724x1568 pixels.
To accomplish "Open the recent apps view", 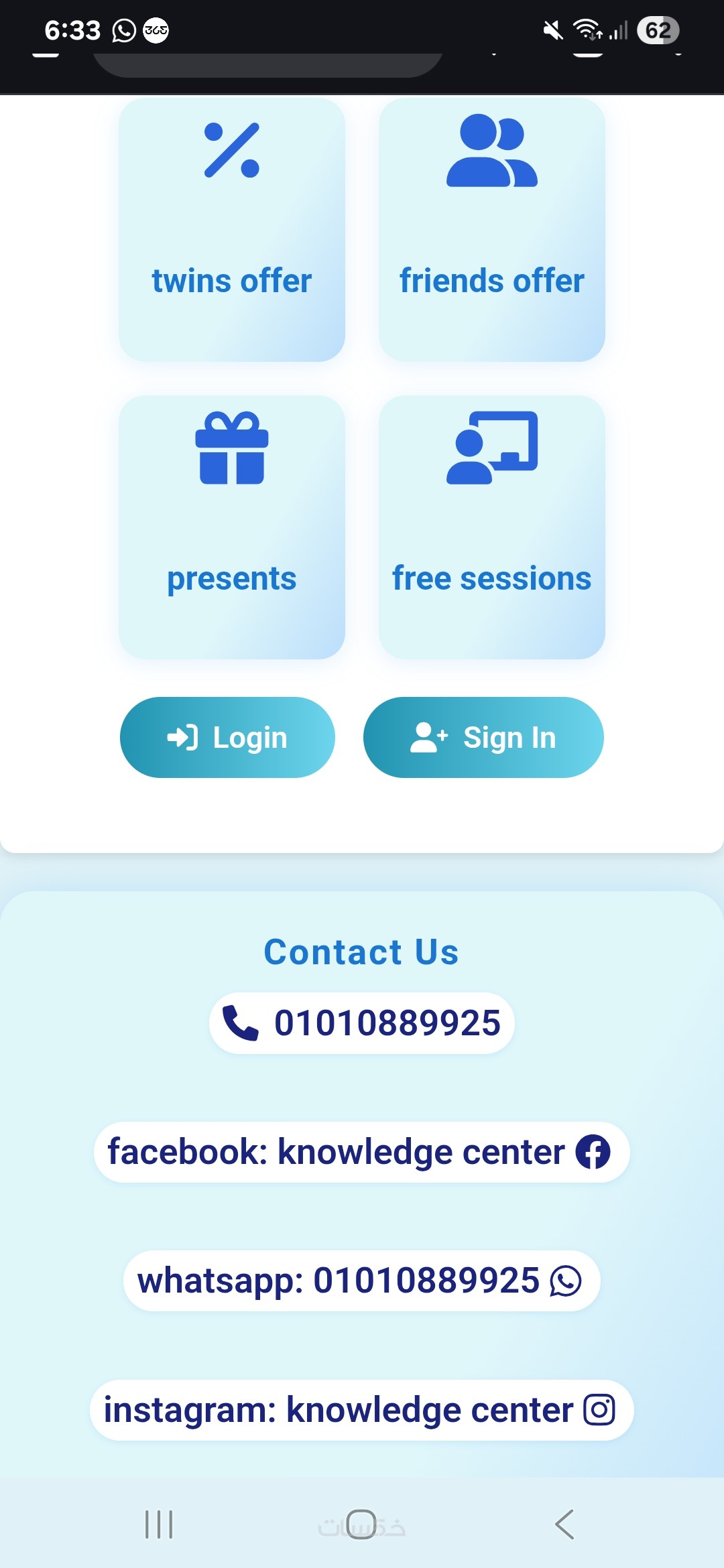I will 159,1524.
